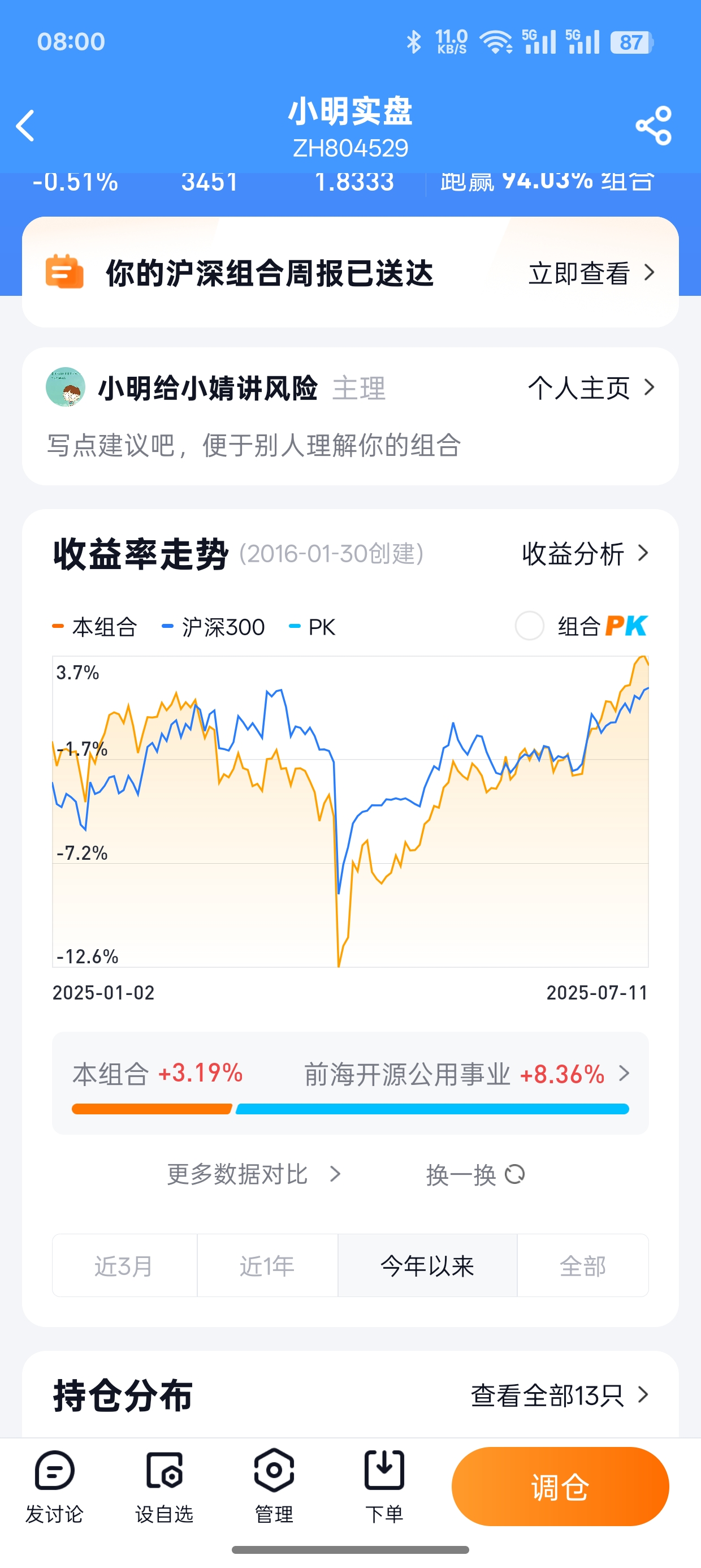The height and width of the screenshot is (1568, 701).
Task: Toggle the 组合PK radio option
Action: click(x=529, y=626)
